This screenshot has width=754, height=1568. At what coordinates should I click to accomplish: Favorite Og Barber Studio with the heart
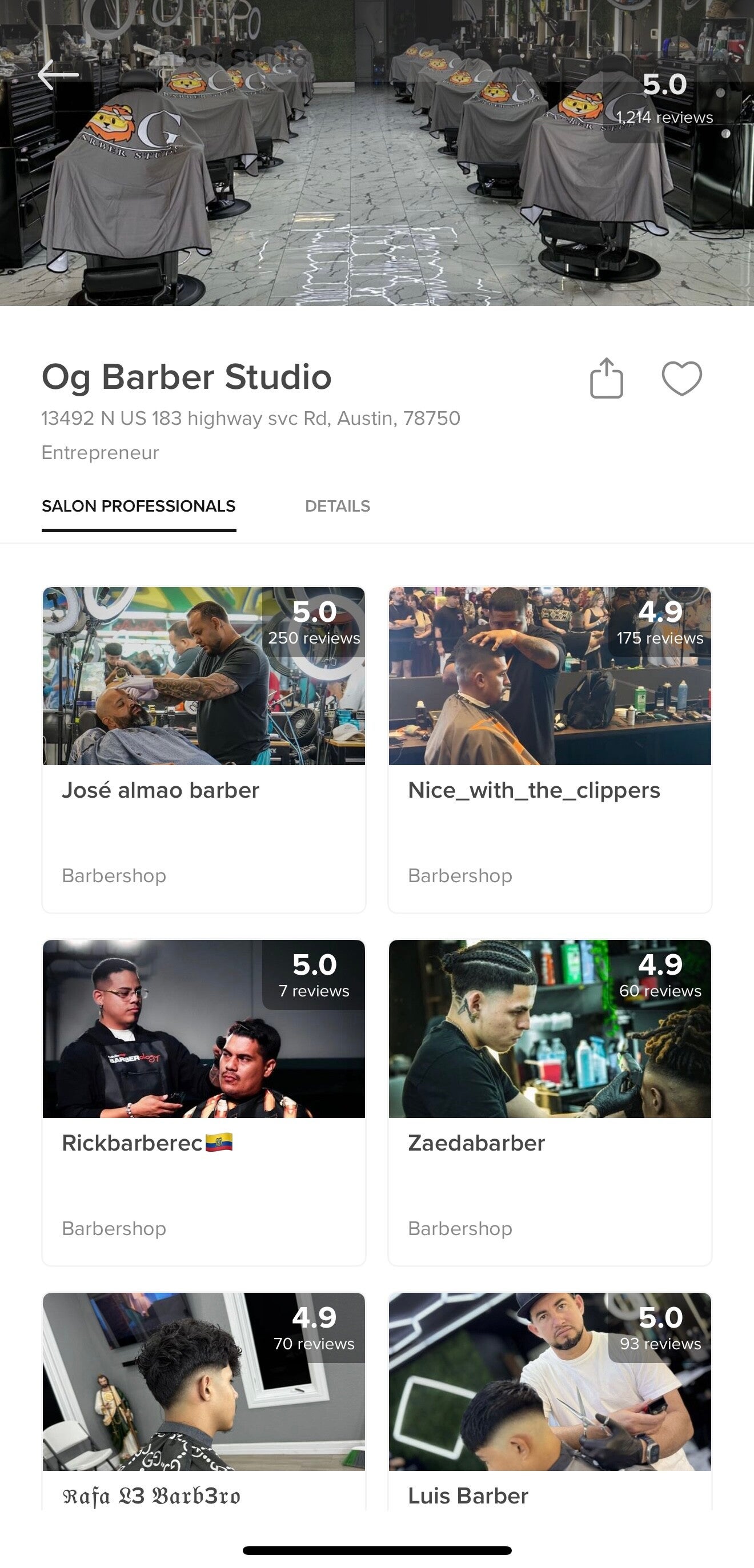coord(681,378)
